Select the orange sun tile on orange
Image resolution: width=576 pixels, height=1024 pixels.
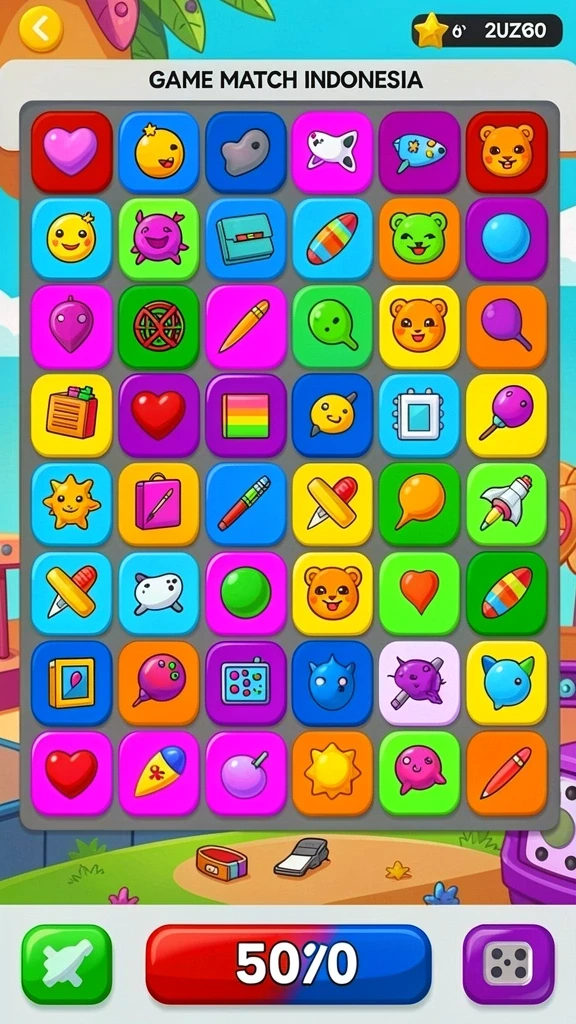332,773
